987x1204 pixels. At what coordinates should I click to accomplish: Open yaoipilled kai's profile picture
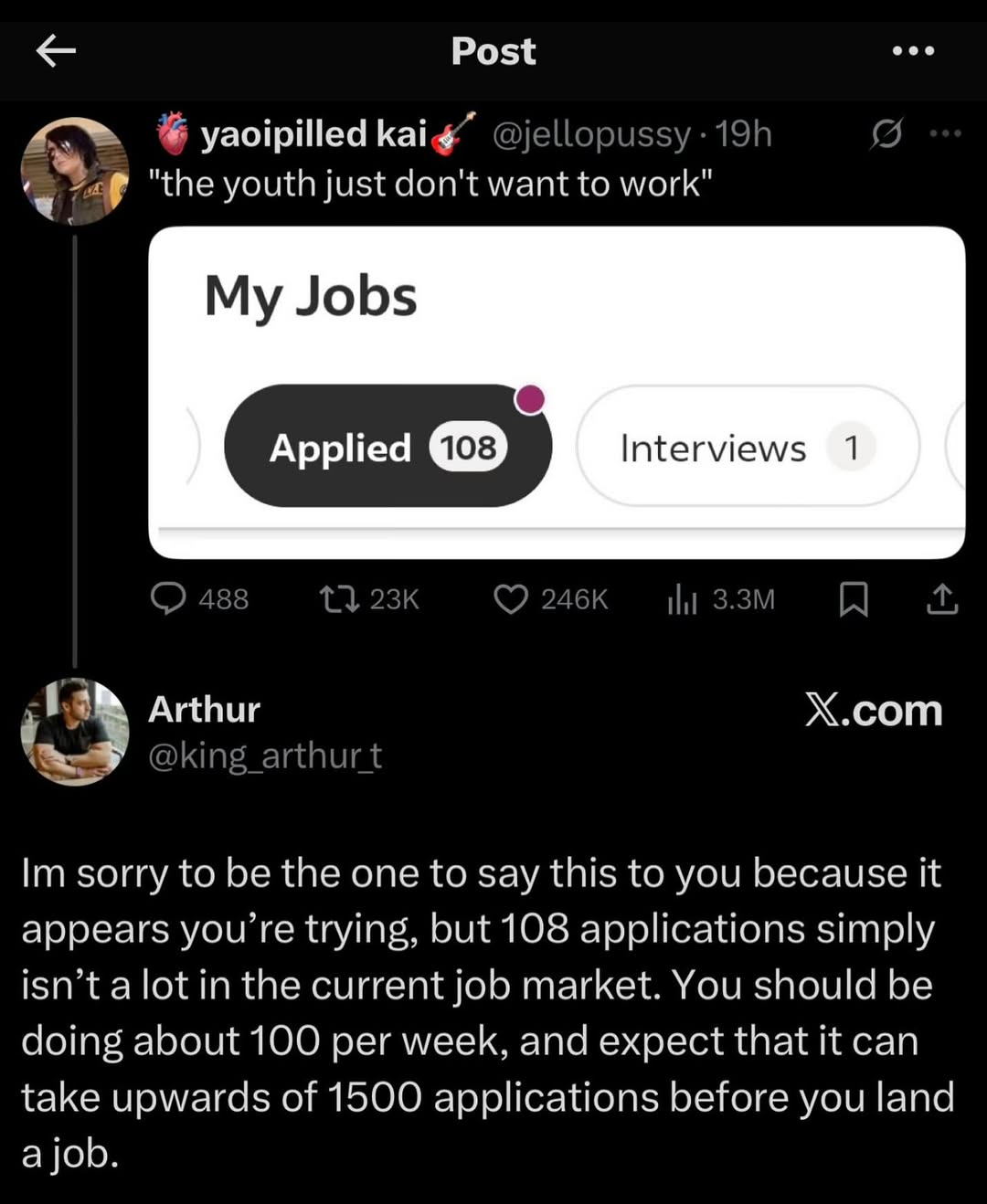75,172
